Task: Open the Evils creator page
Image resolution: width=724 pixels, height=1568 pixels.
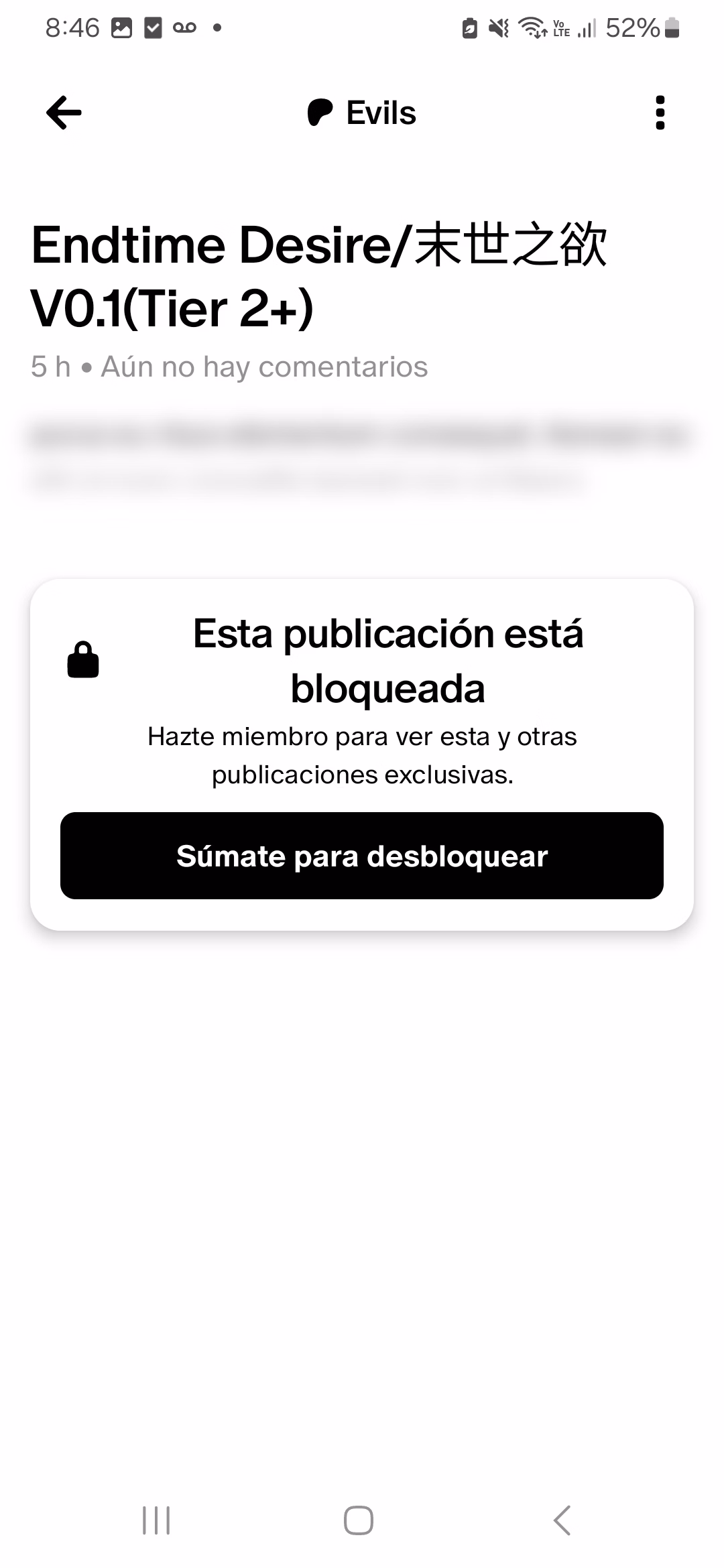Action: click(363, 113)
